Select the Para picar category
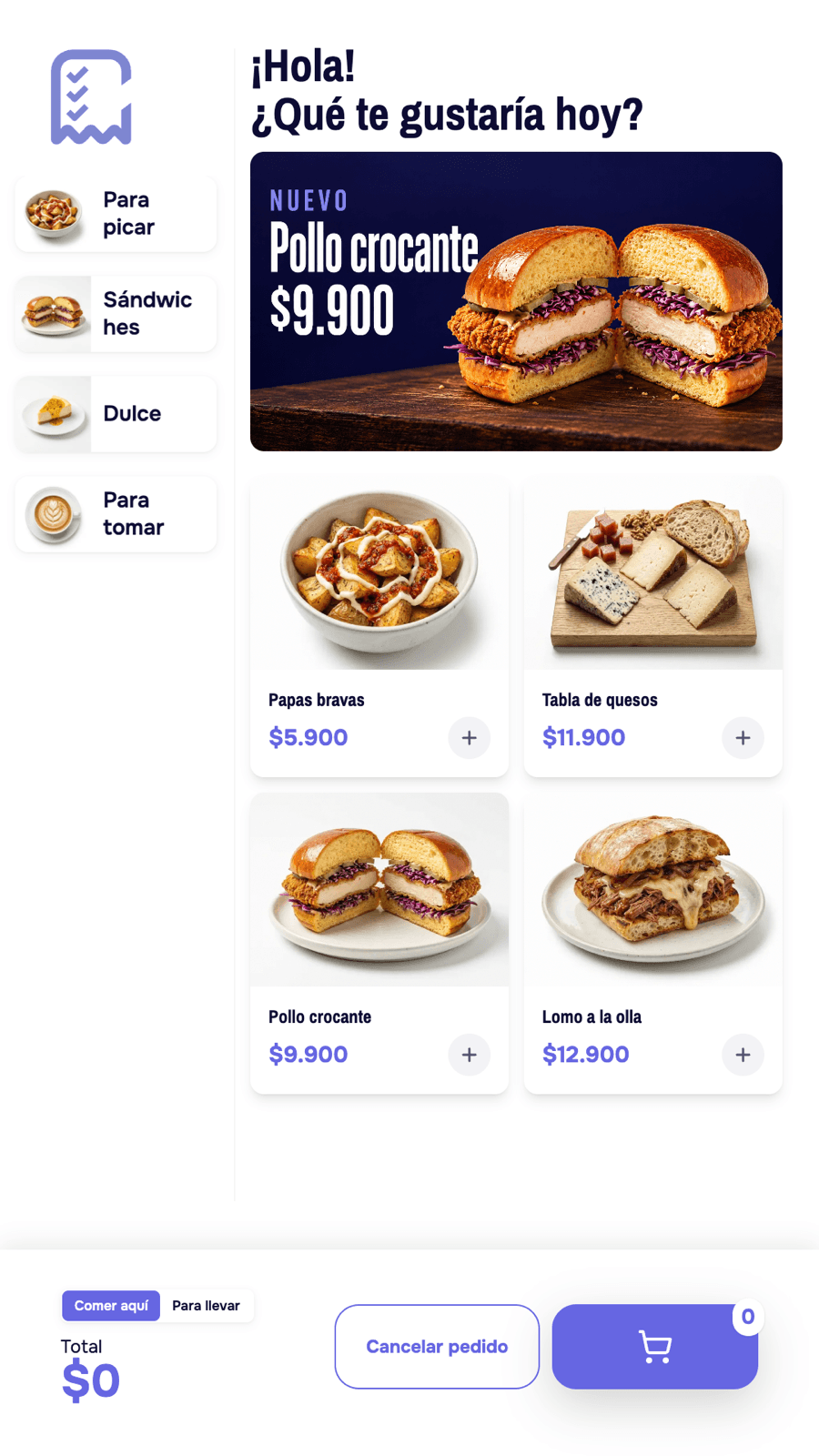 click(116, 214)
